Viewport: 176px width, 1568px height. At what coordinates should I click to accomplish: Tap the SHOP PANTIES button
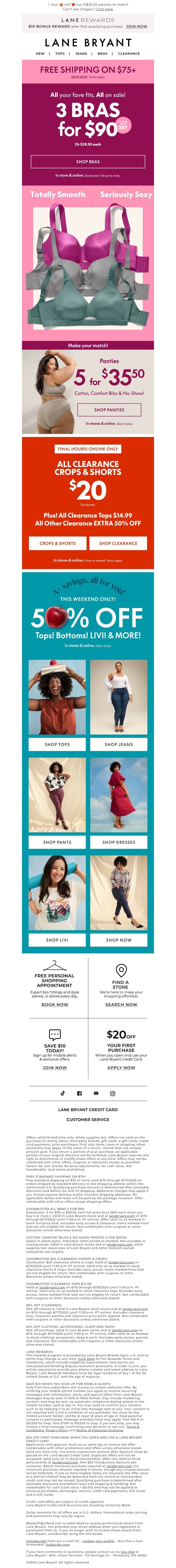[109, 410]
